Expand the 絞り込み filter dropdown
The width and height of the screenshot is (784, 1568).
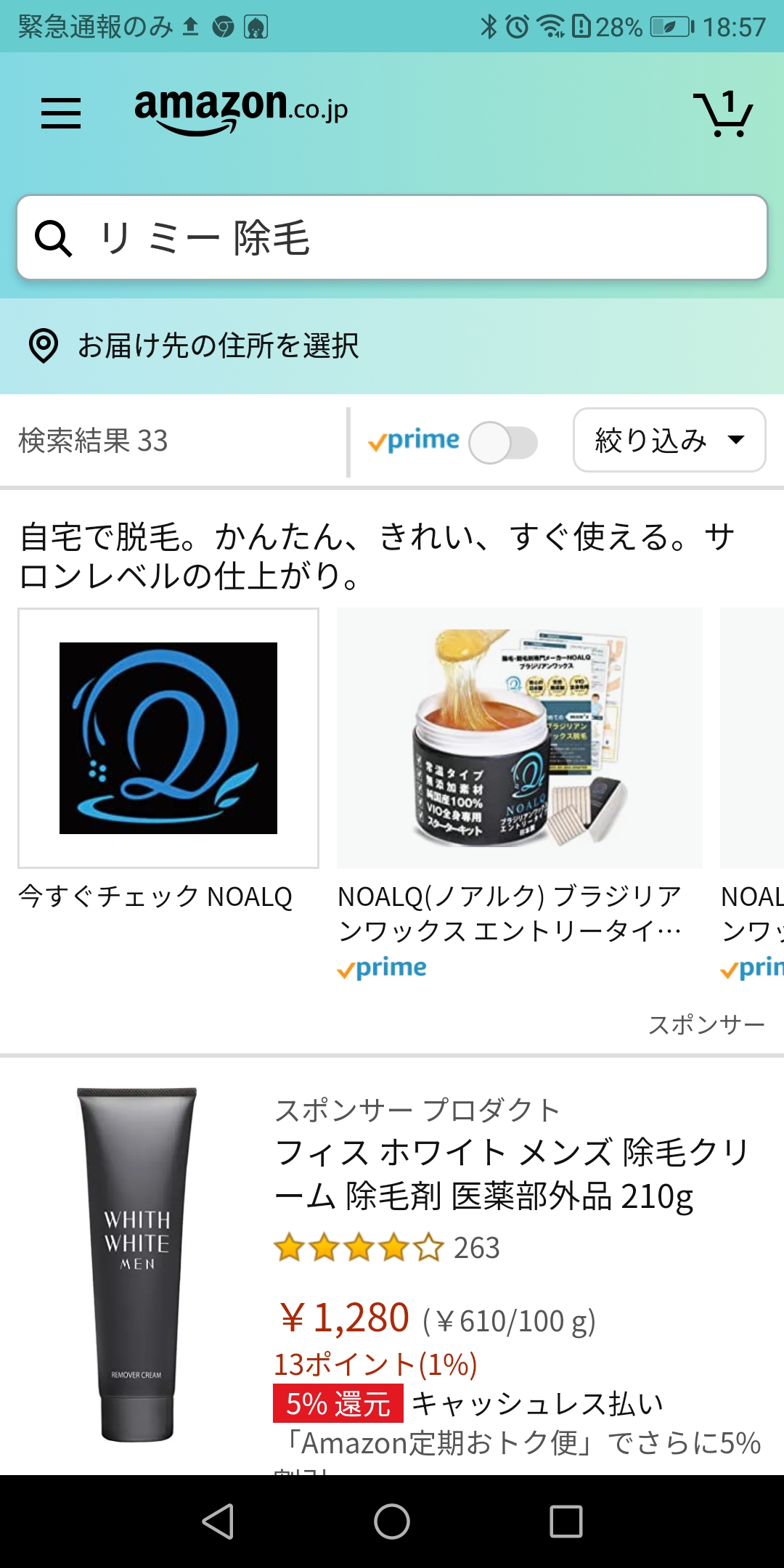pyautogui.click(x=669, y=440)
